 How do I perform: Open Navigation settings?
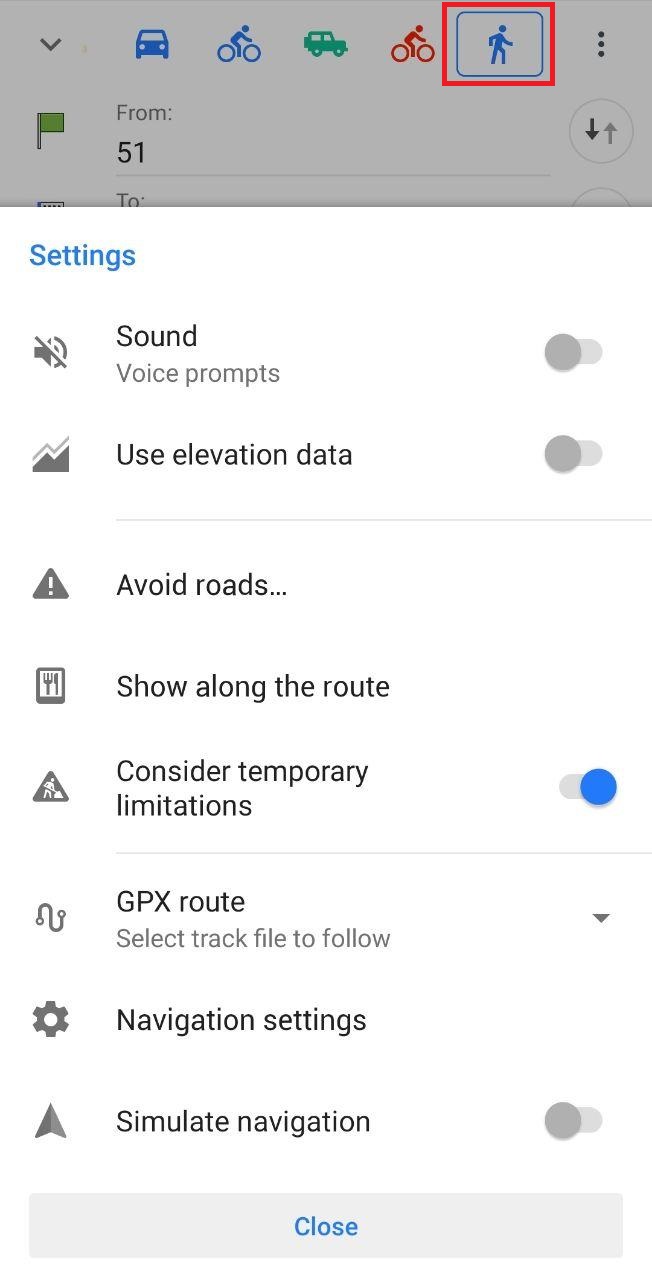(241, 1020)
